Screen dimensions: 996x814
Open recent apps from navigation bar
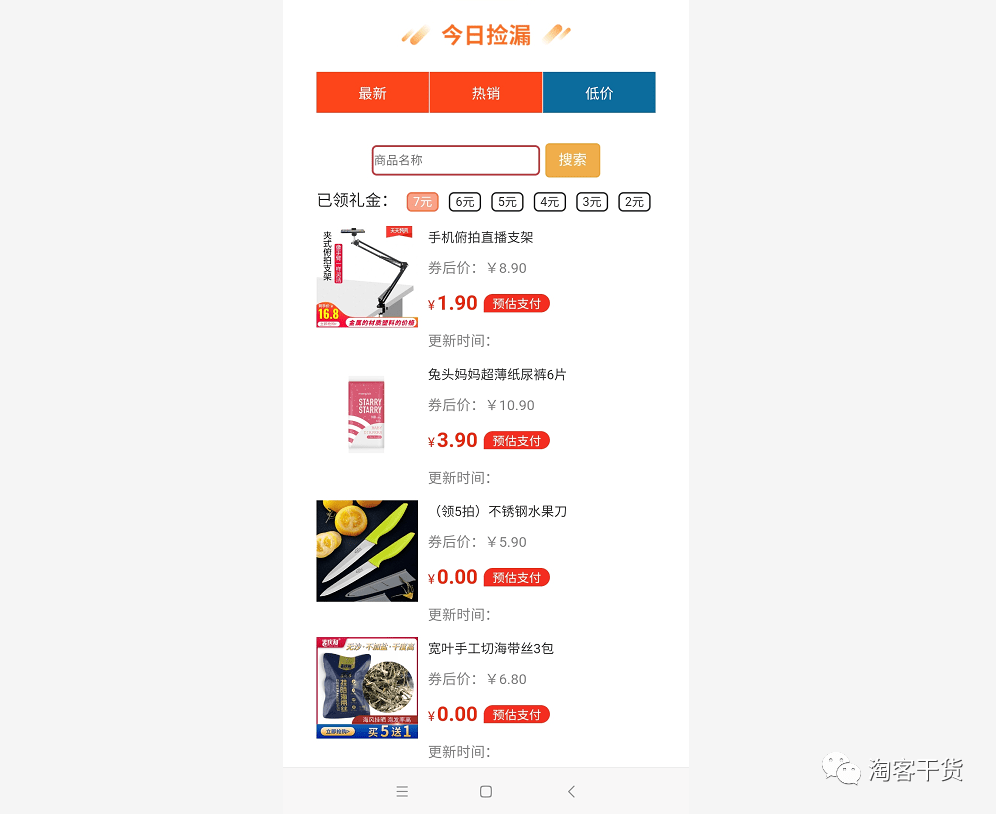pyautogui.click(x=402, y=791)
